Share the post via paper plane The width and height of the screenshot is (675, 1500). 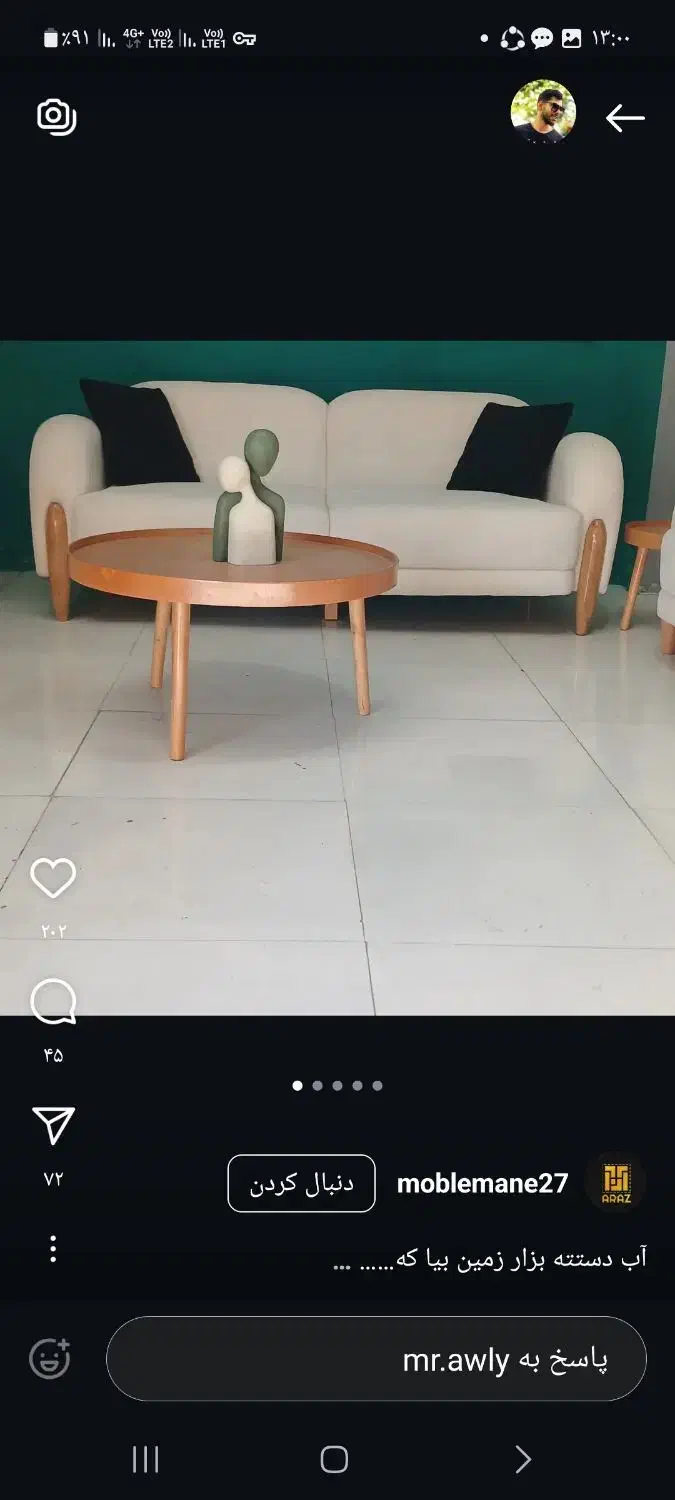[53, 1125]
